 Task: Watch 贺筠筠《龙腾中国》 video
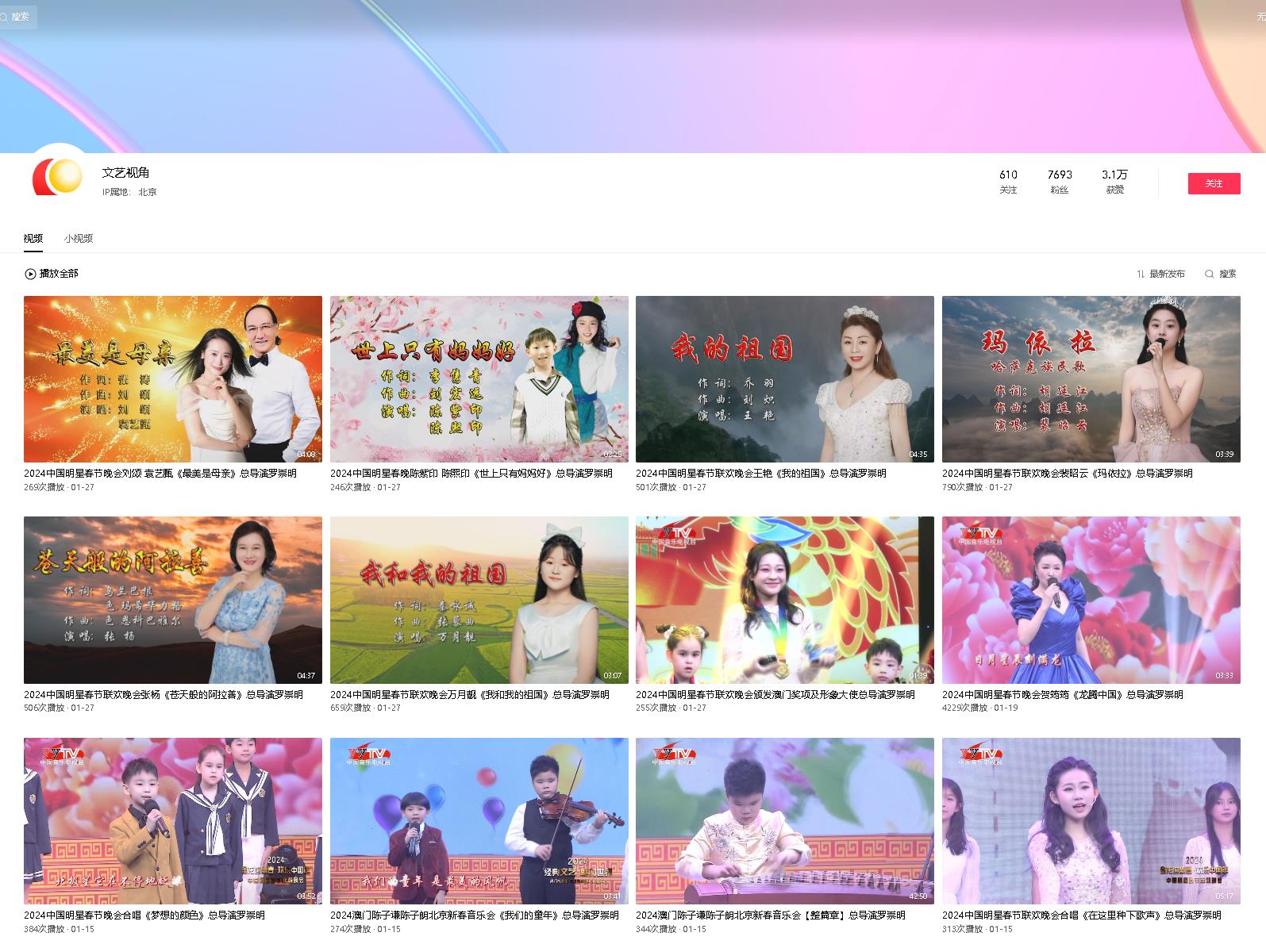(x=1091, y=600)
